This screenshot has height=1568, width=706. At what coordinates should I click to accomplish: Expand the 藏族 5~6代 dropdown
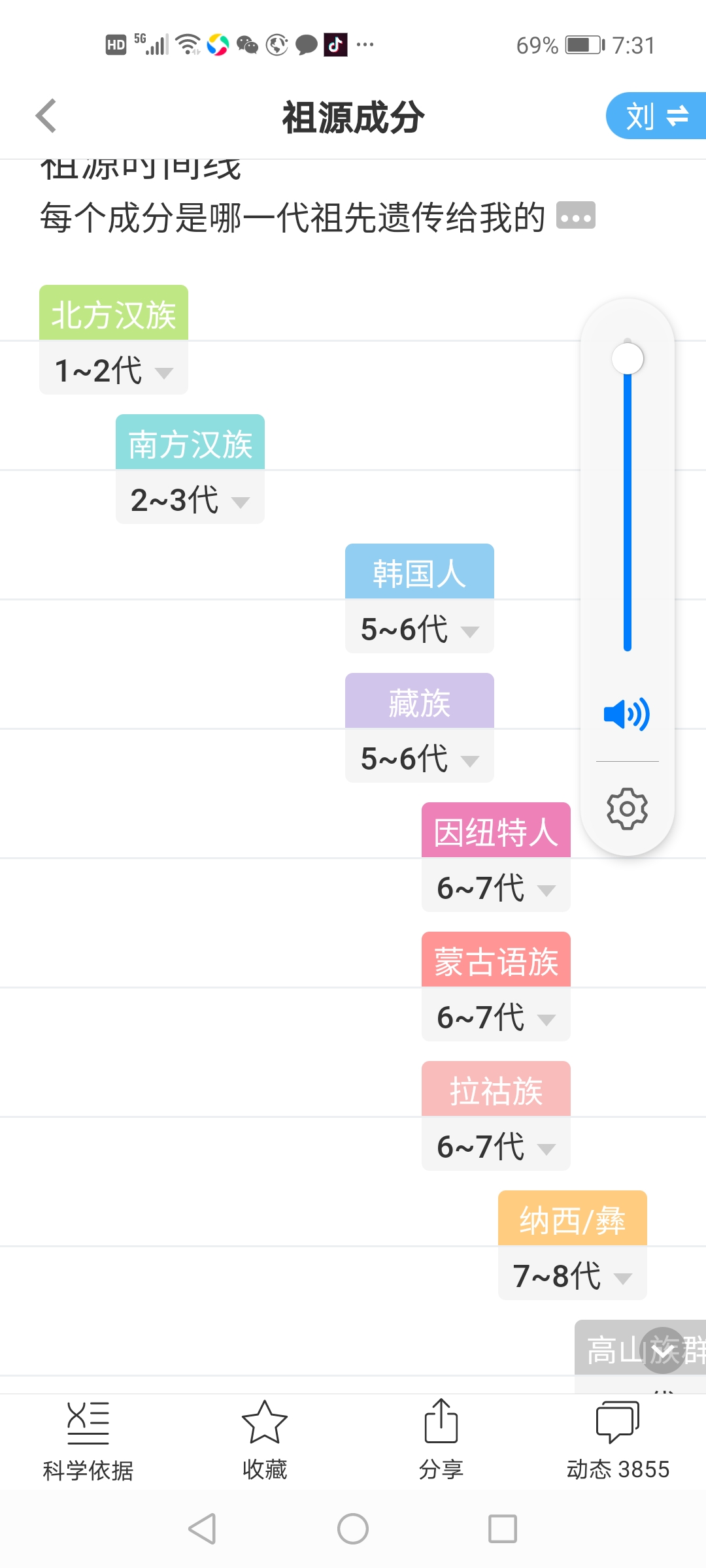(420, 758)
